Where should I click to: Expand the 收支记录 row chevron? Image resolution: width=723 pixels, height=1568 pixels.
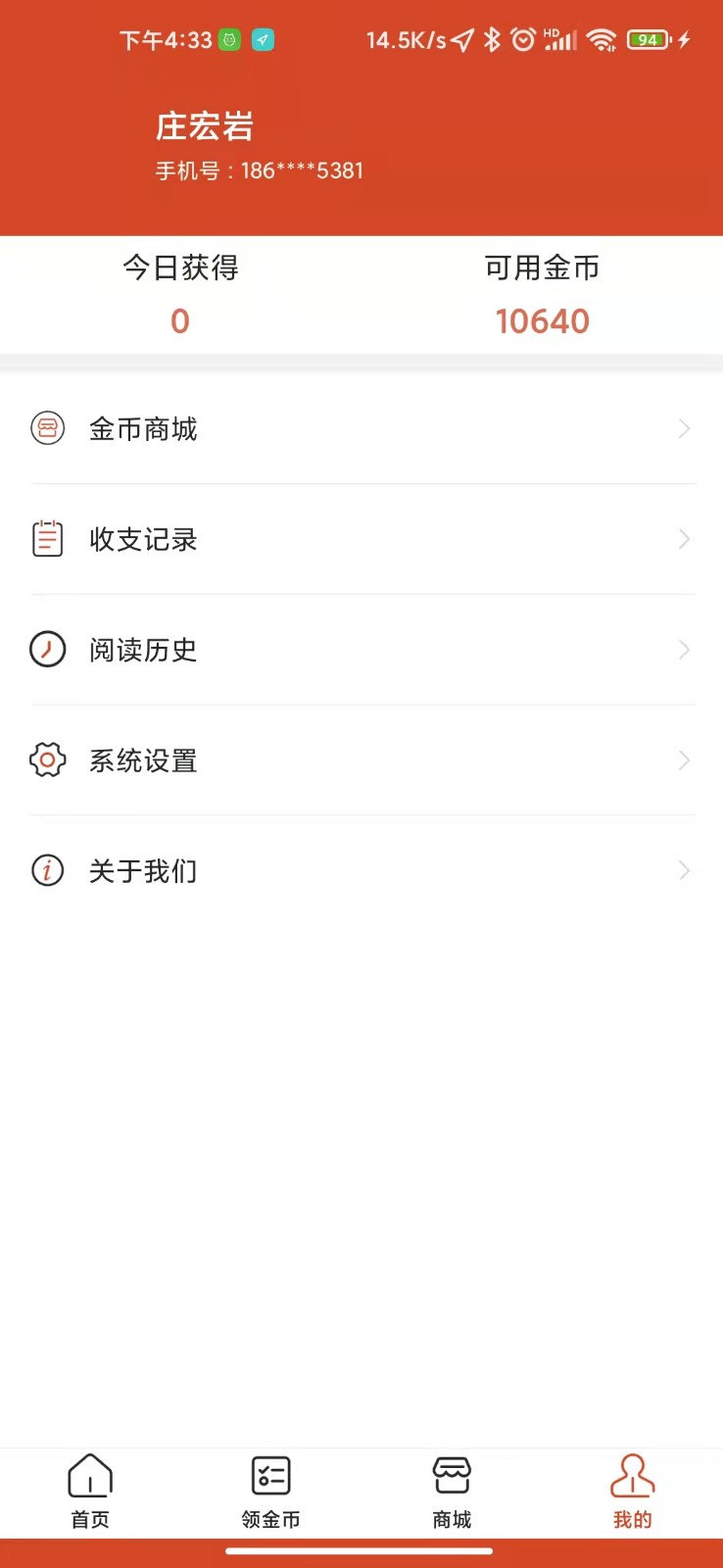[684, 539]
